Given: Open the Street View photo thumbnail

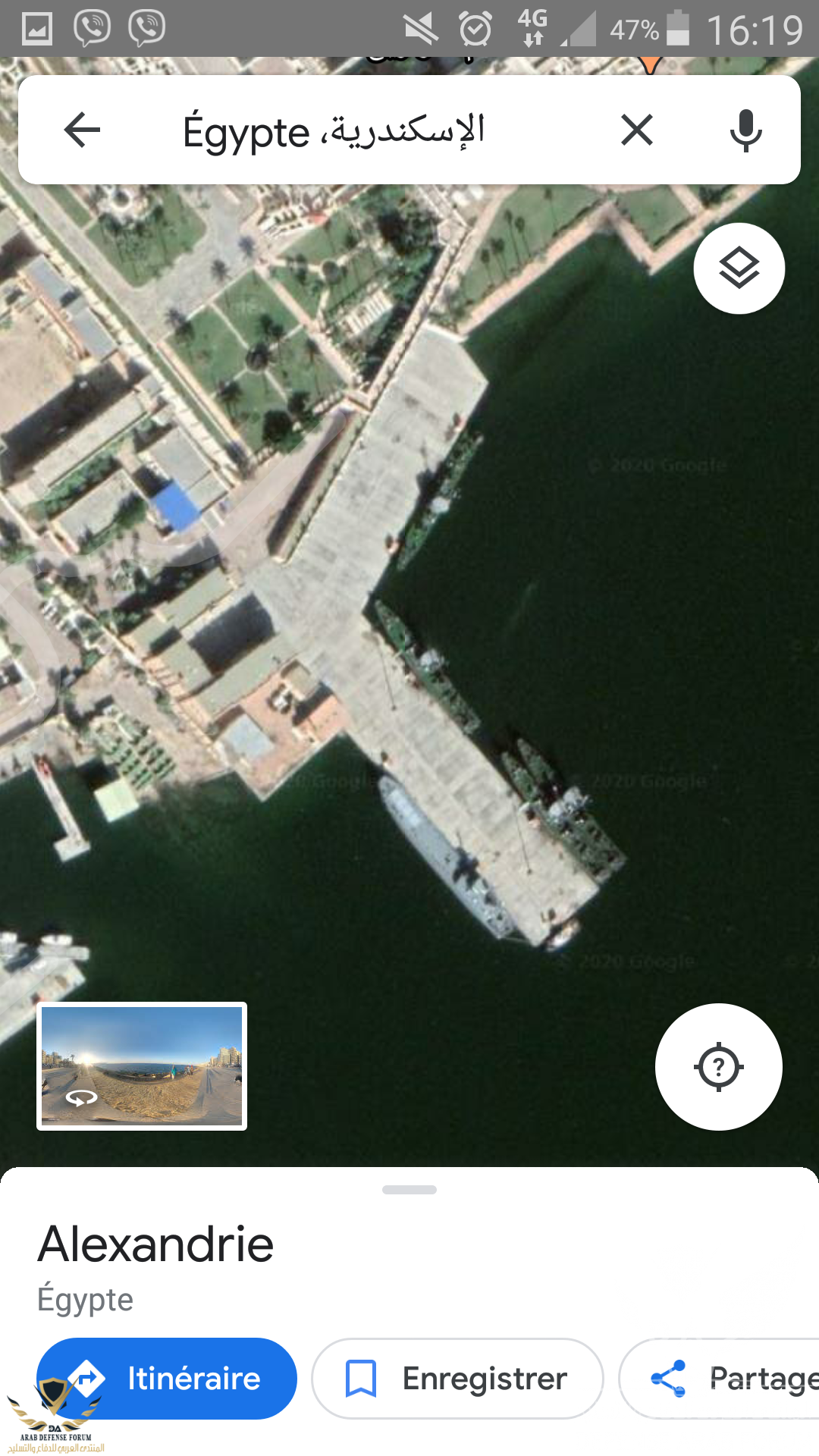Looking at the screenshot, I should 142,1066.
